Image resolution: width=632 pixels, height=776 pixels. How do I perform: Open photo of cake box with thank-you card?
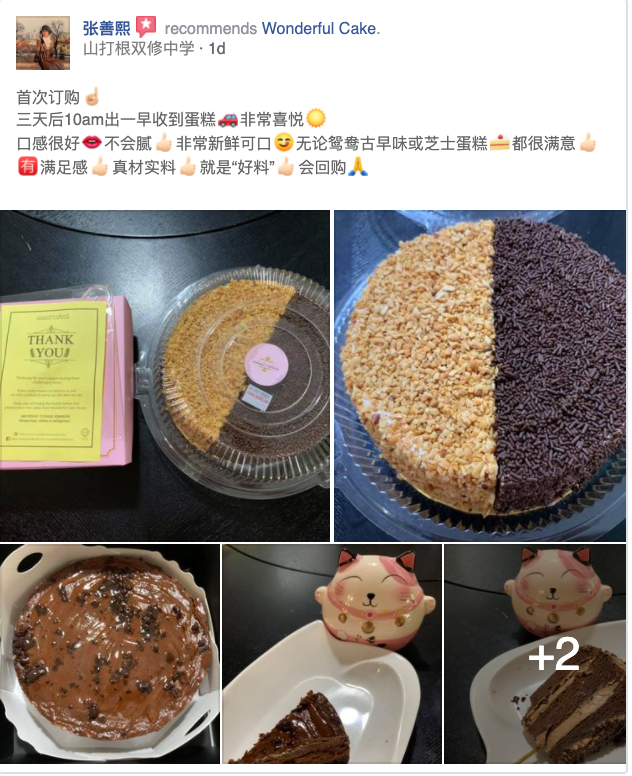[x=165, y=375]
